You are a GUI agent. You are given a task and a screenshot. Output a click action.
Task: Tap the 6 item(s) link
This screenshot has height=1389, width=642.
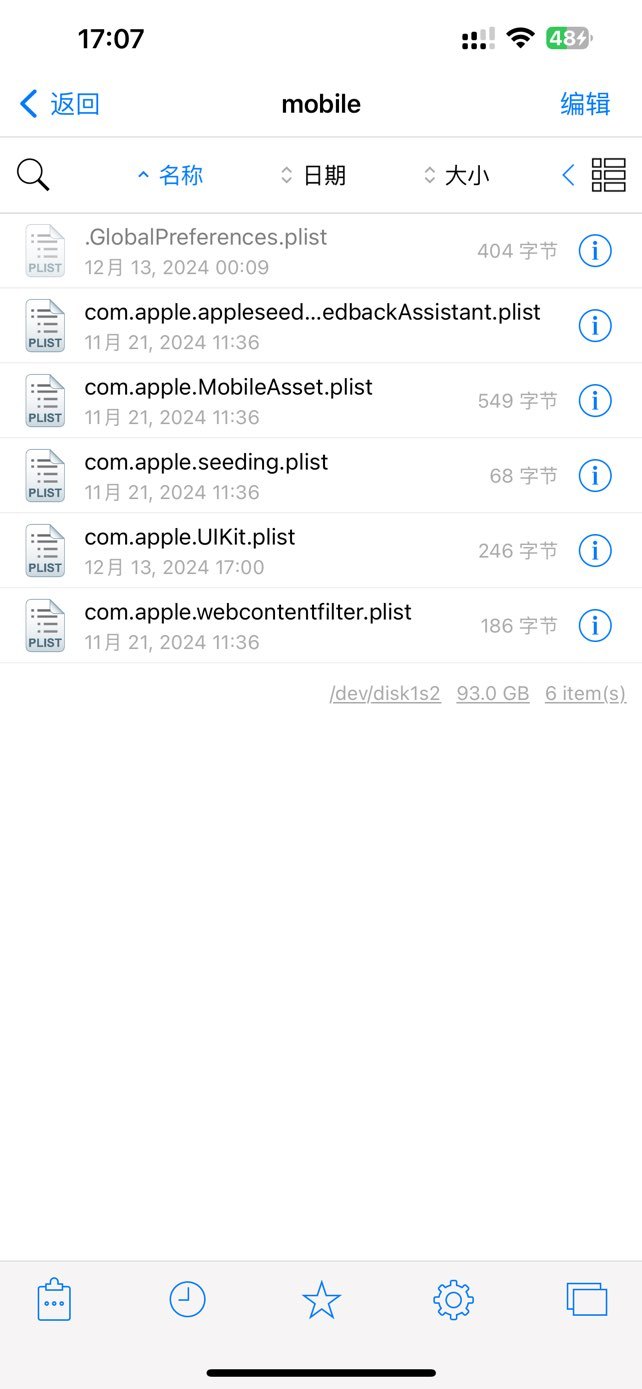(585, 694)
